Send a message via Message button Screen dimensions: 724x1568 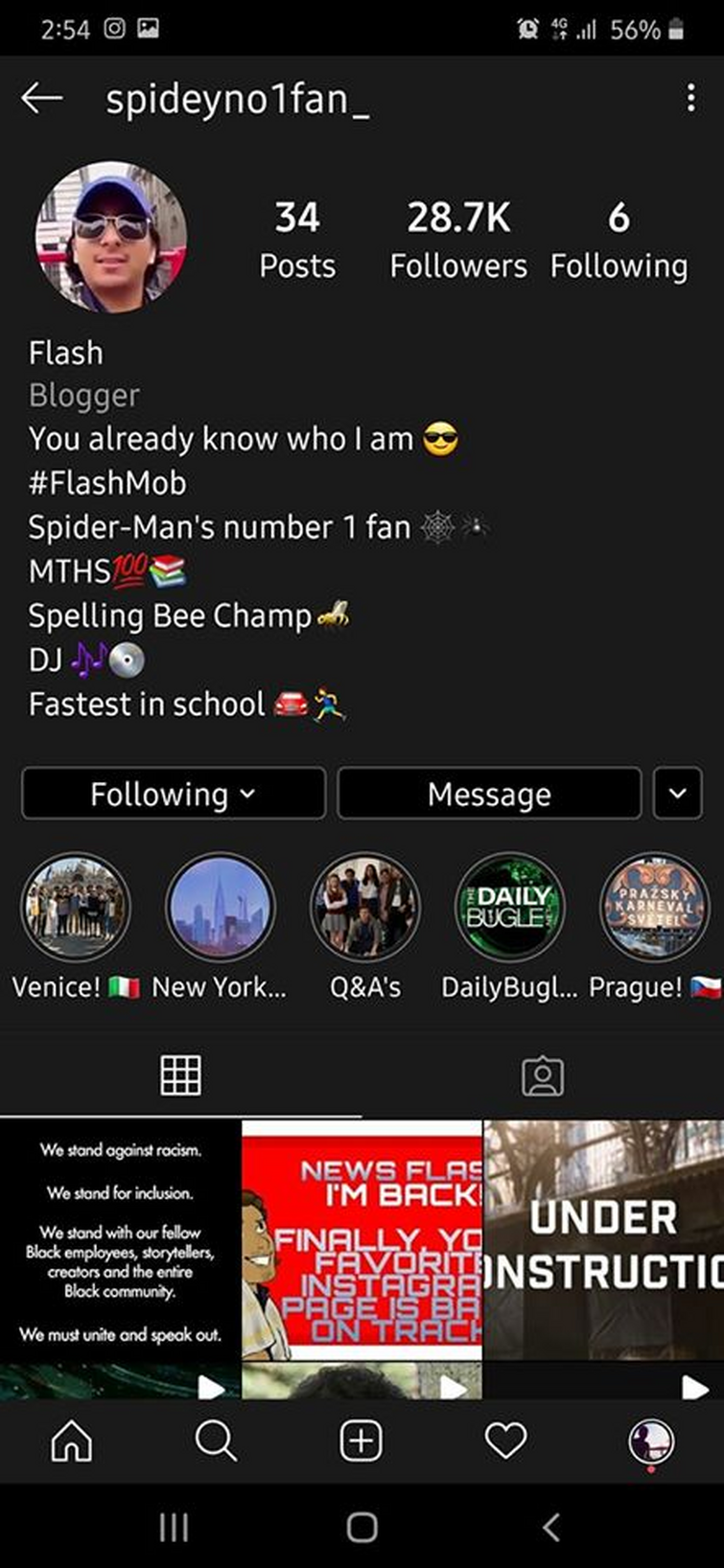[489, 794]
